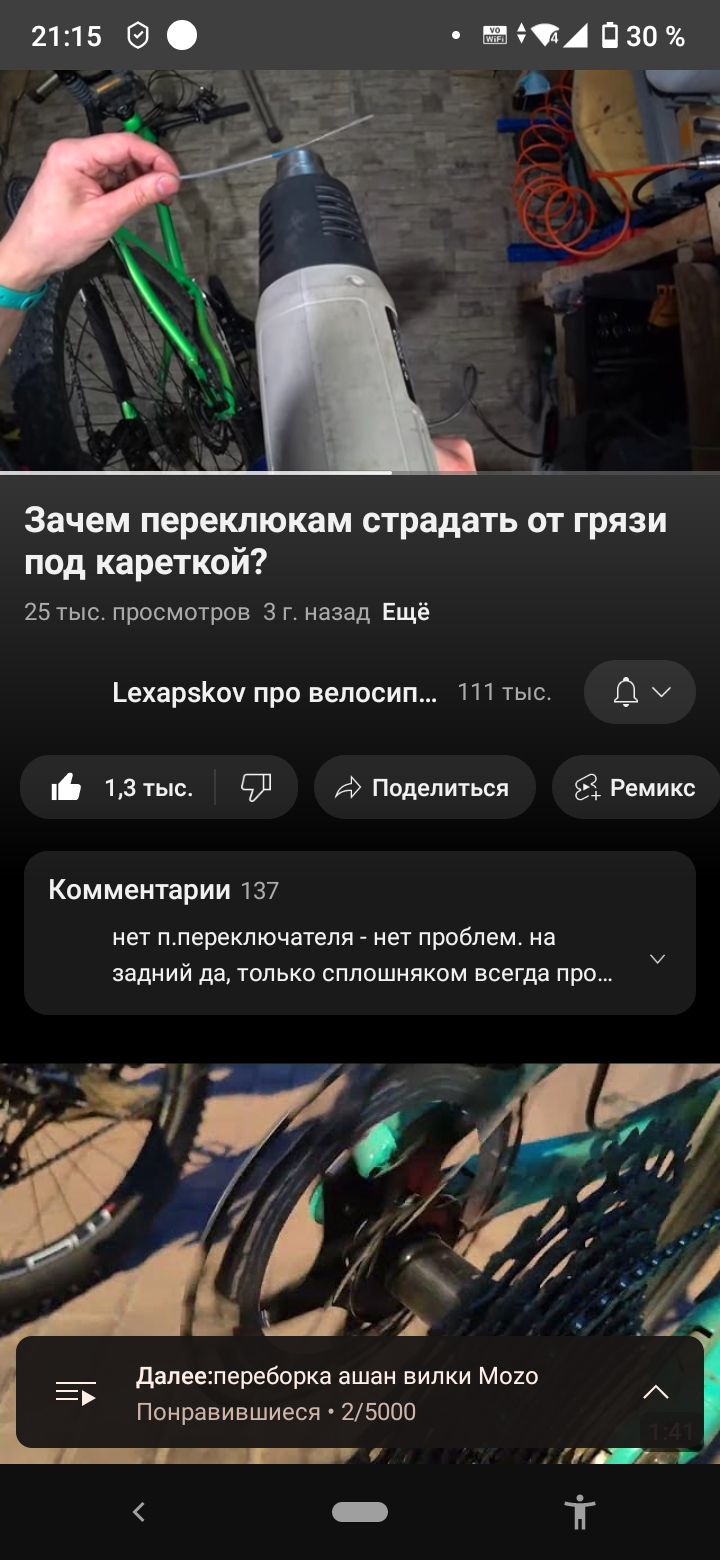The width and height of the screenshot is (720, 1560).
Task: Create a remix with «Ремикс»
Action: pyautogui.click(x=636, y=788)
